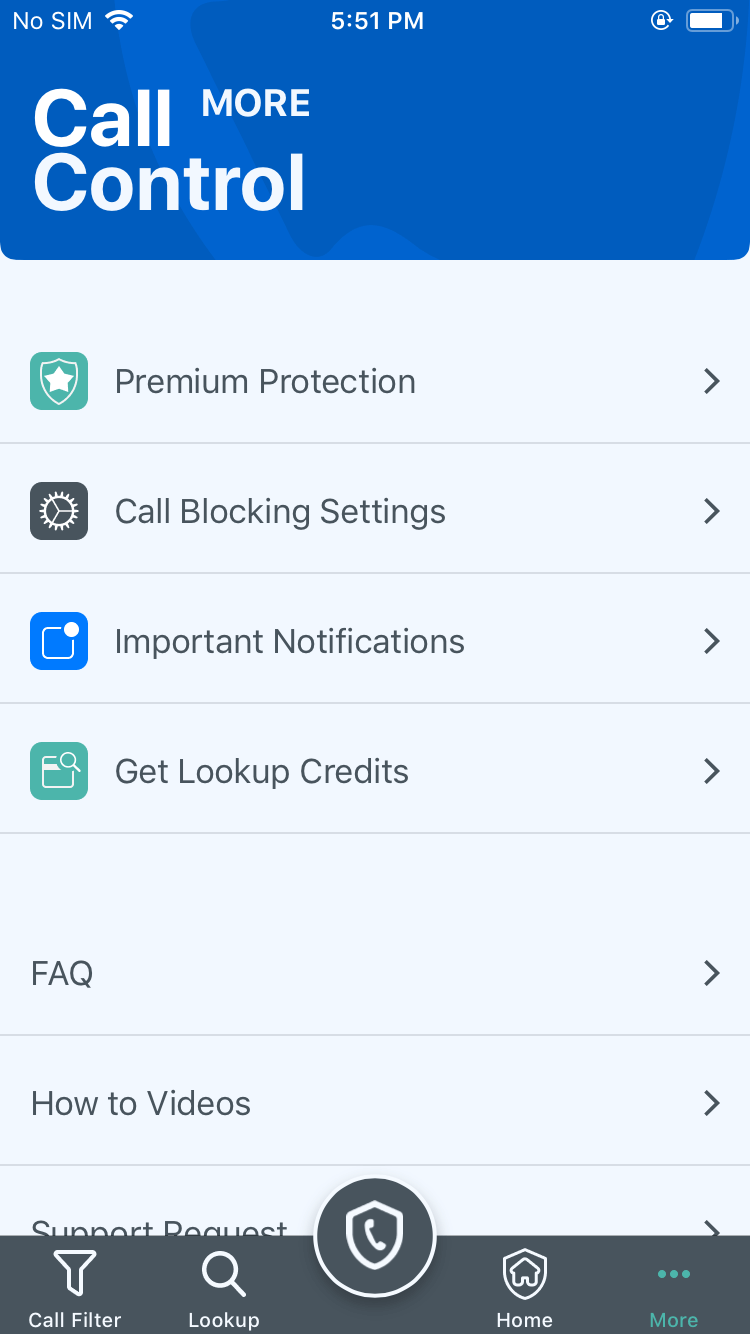Select the More ellipsis icon
Screen dimensions: 750x1334
[x=673, y=1273]
